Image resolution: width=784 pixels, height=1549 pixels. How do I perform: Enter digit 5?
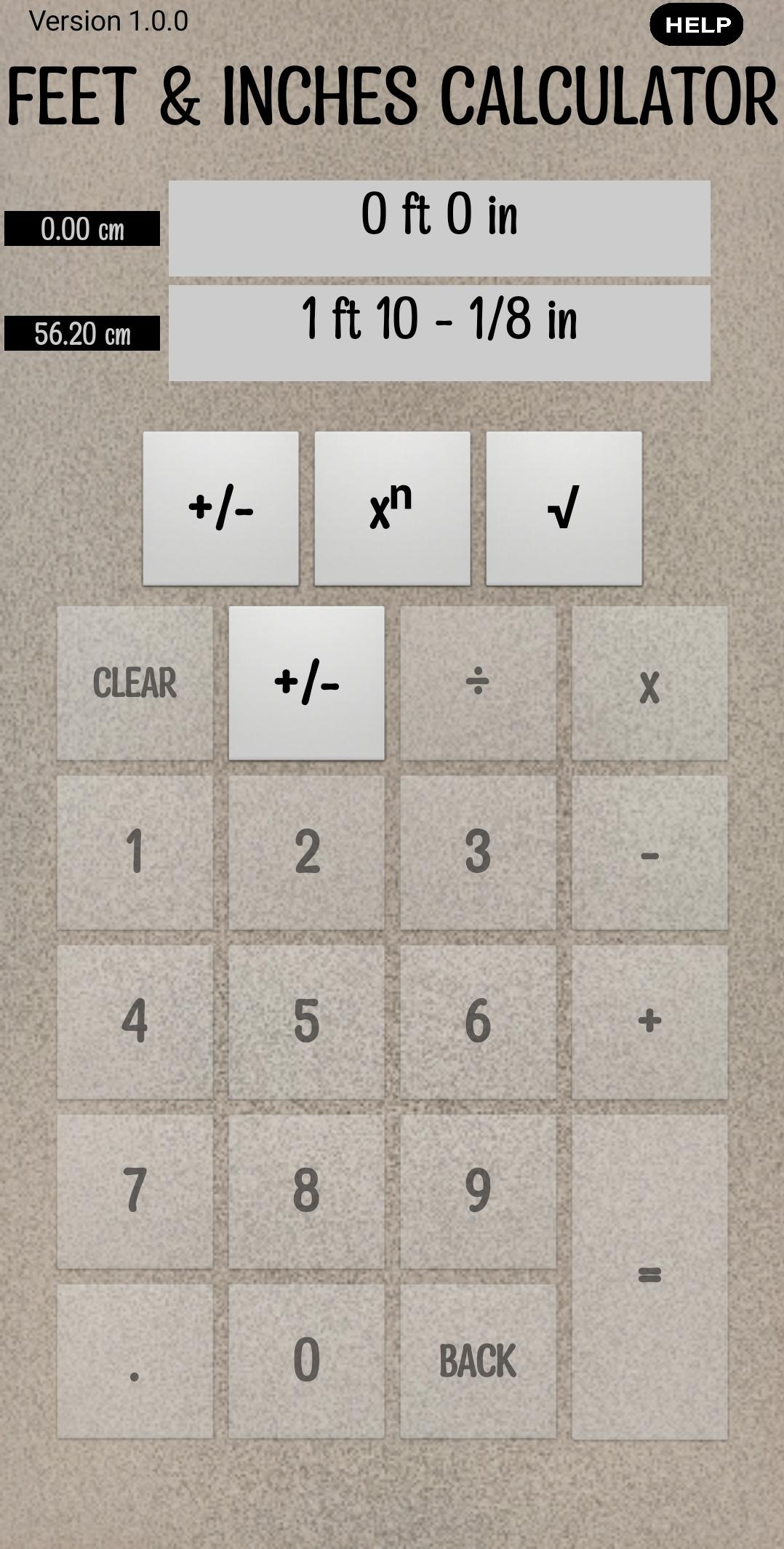tap(306, 1022)
